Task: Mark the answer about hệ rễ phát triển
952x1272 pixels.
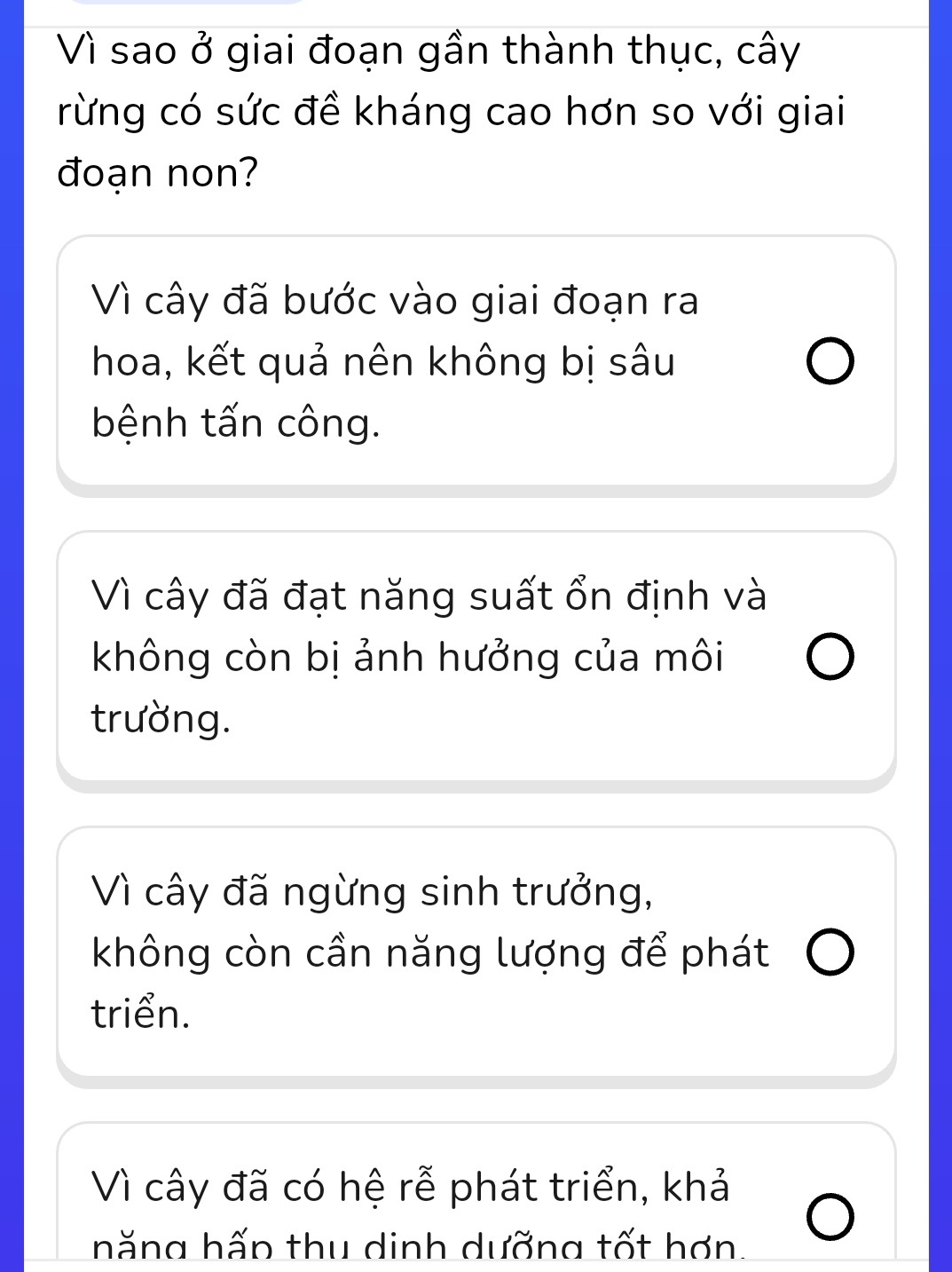Action: click(830, 1216)
